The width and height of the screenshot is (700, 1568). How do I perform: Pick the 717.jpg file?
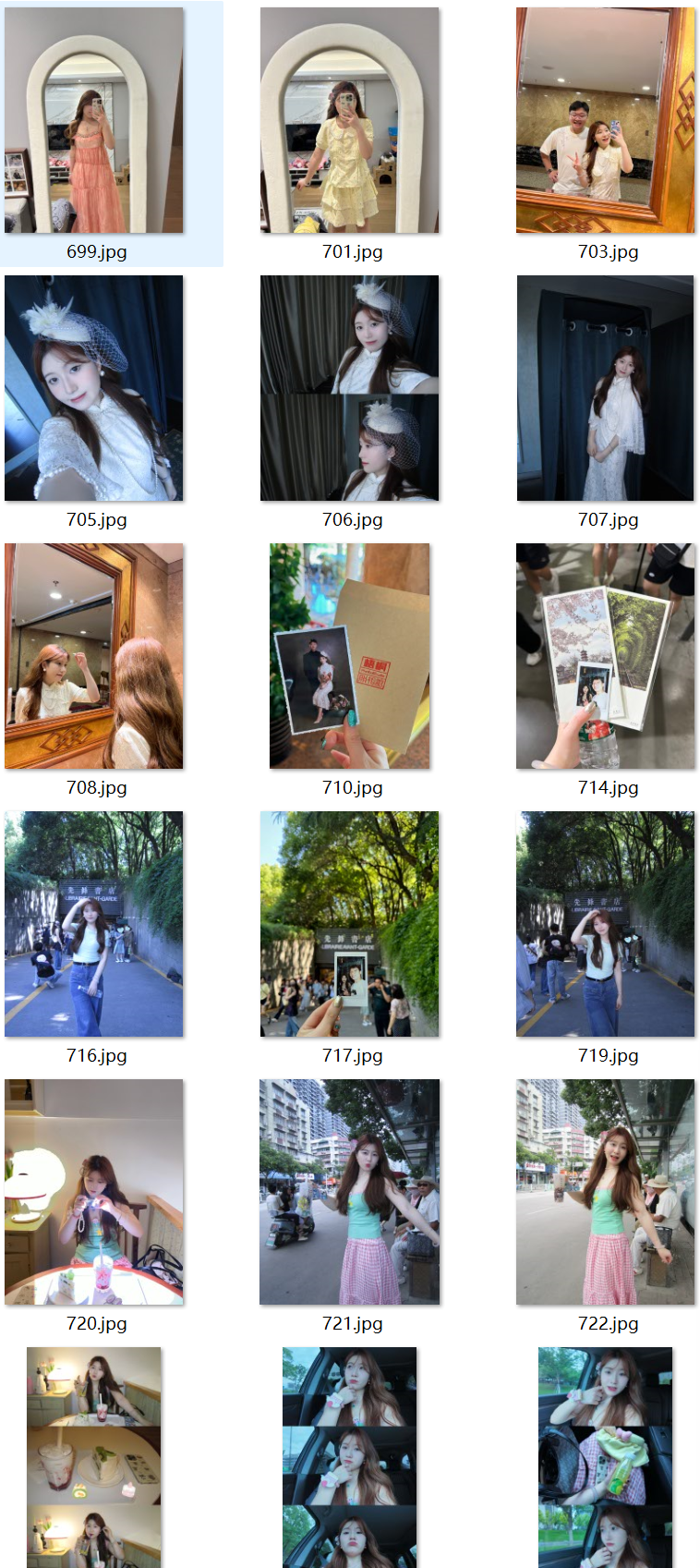(350, 924)
